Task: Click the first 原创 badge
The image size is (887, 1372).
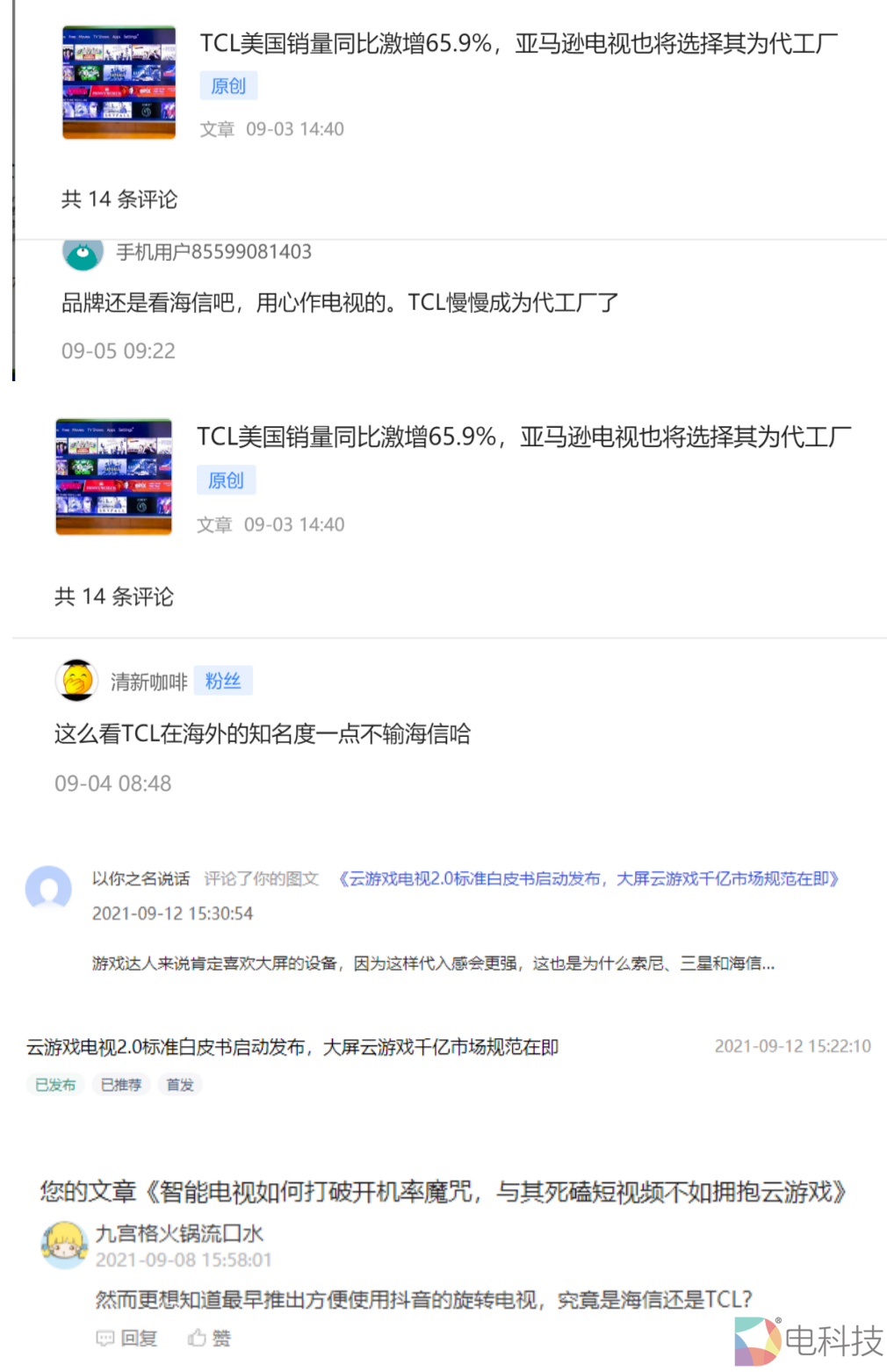Action: tap(227, 85)
